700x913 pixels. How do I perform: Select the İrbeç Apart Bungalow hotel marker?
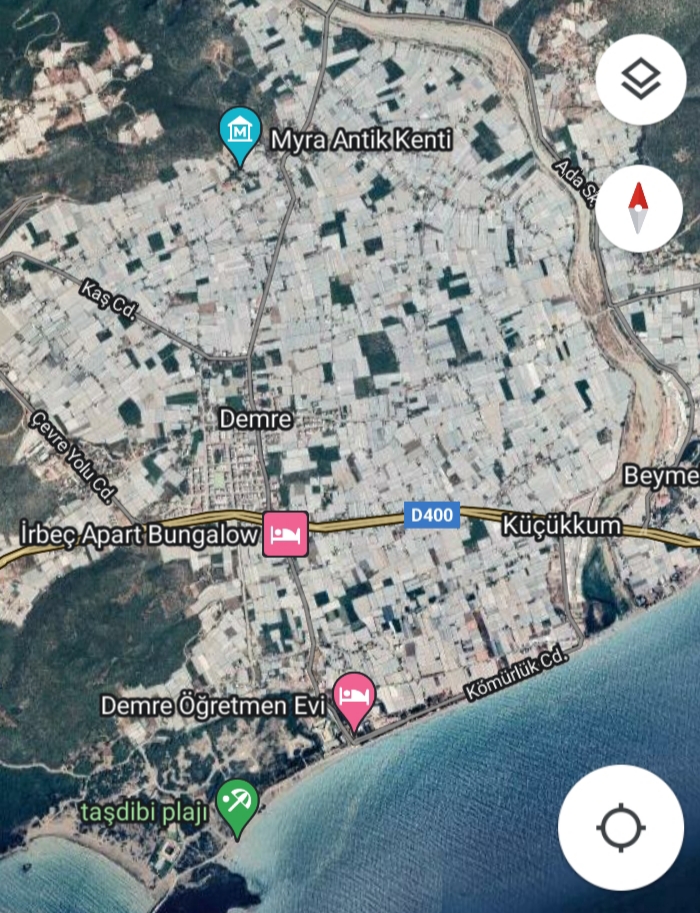point(286,534)
